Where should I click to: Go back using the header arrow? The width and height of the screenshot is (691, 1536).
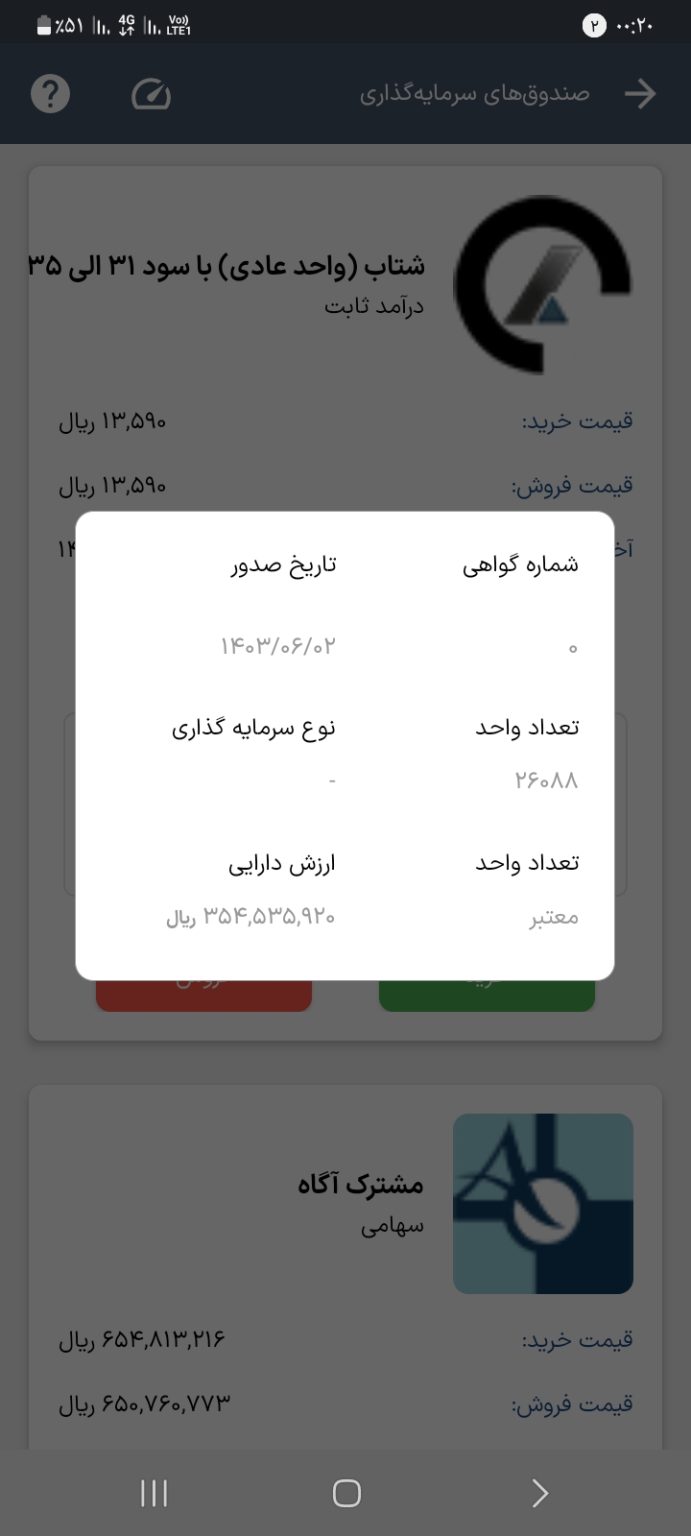(x=640, y=94)
